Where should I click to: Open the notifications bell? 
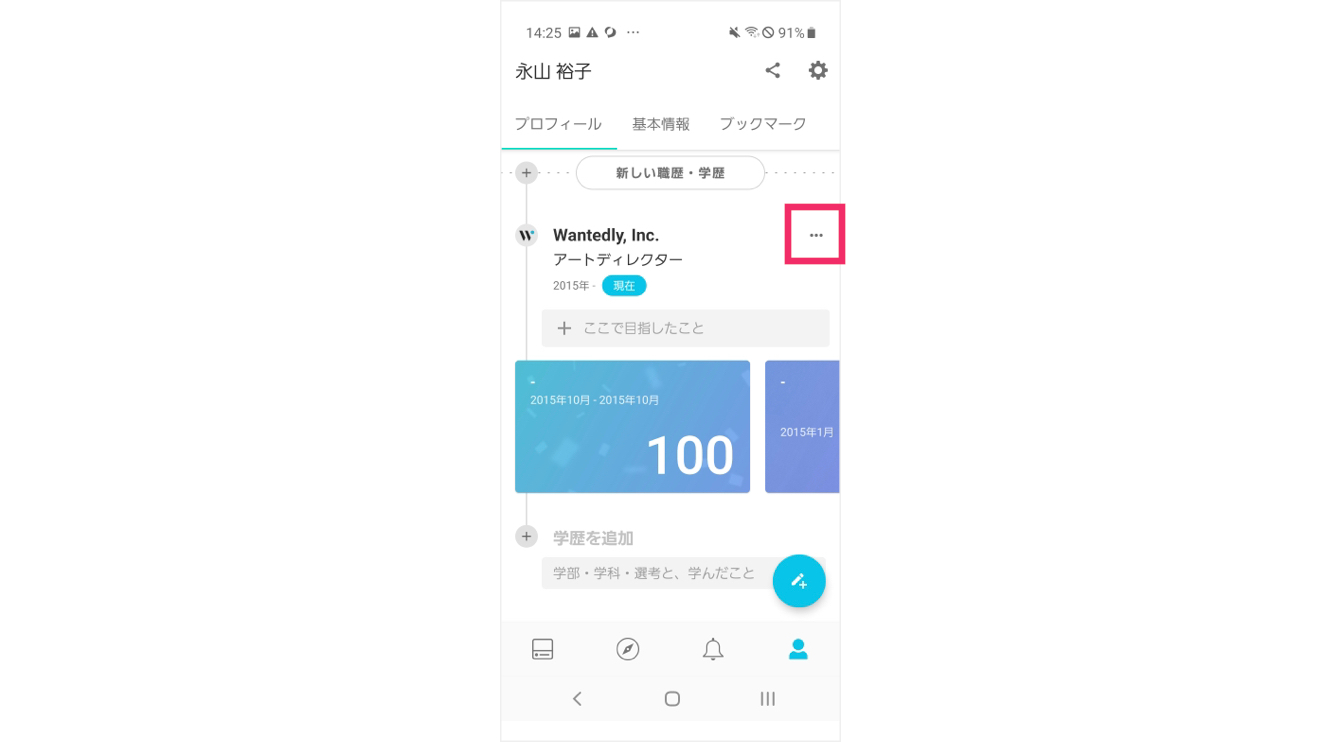[x=713, y=649]
